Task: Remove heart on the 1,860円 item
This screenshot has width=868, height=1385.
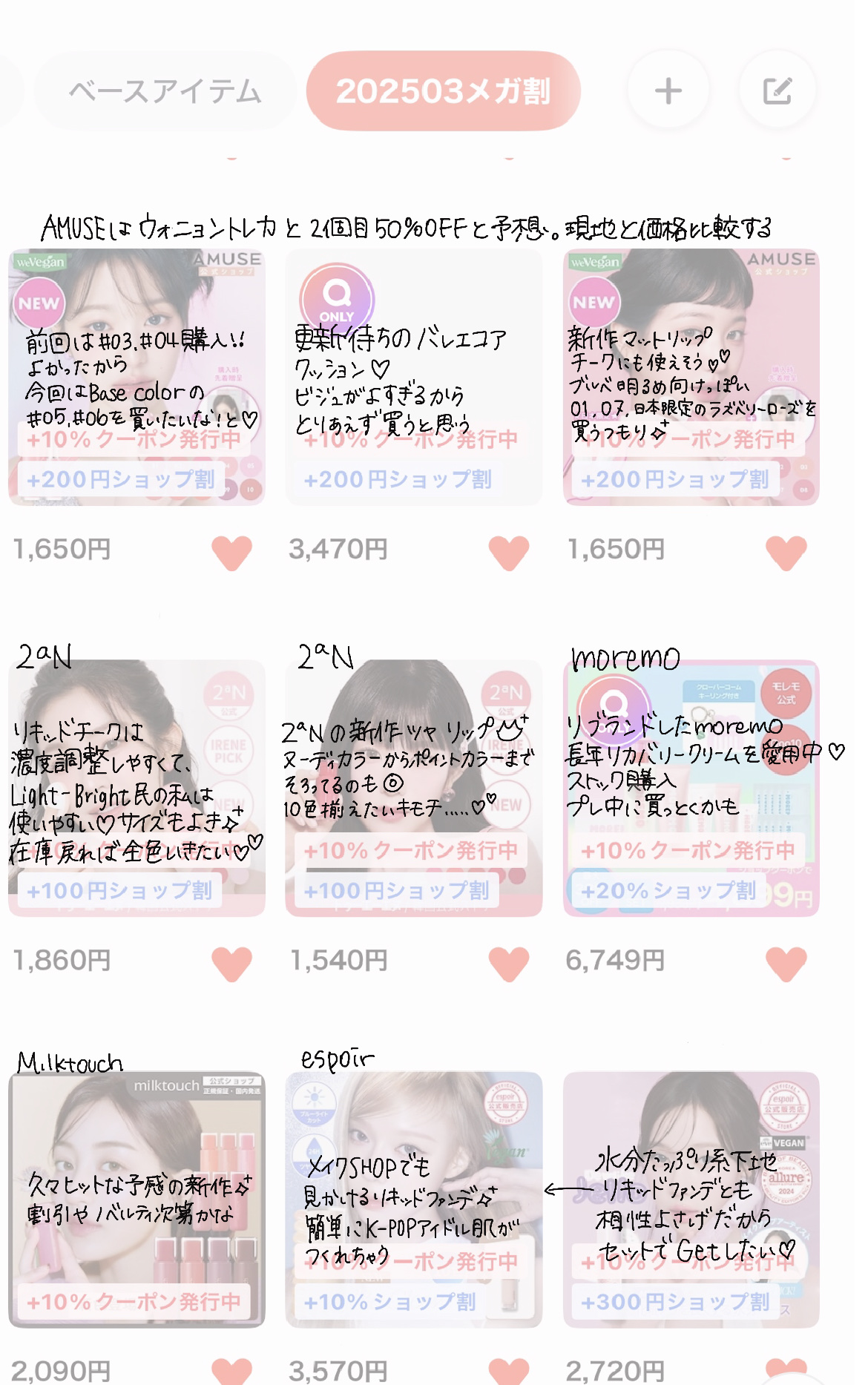Action: (x=231, y=963)
